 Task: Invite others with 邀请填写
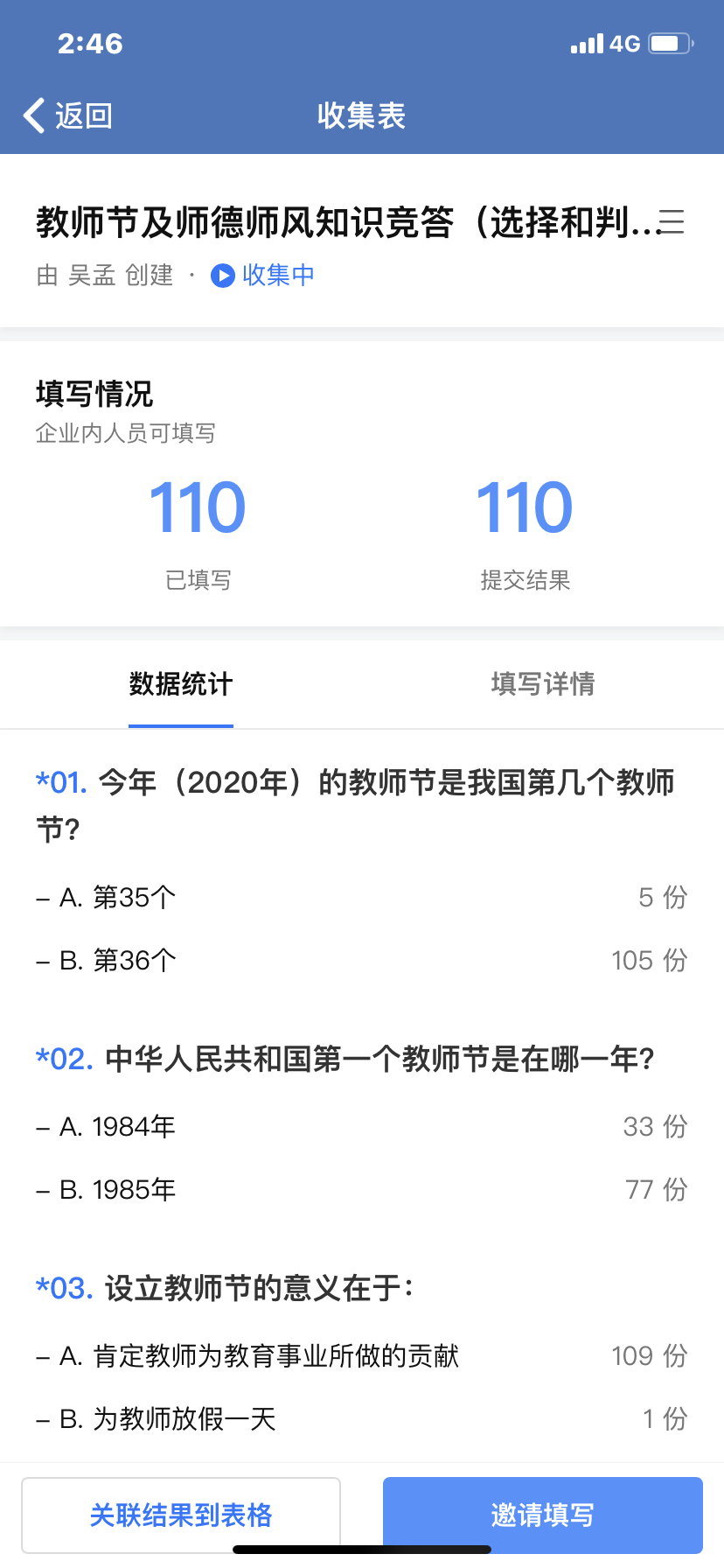542,1515
